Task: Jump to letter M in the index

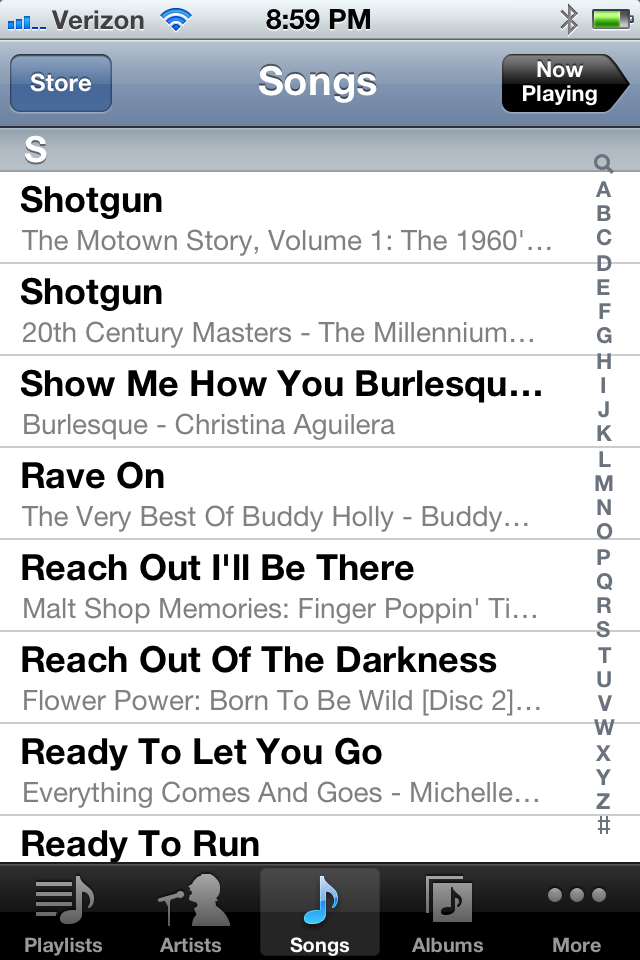Action: coord(604,483)
